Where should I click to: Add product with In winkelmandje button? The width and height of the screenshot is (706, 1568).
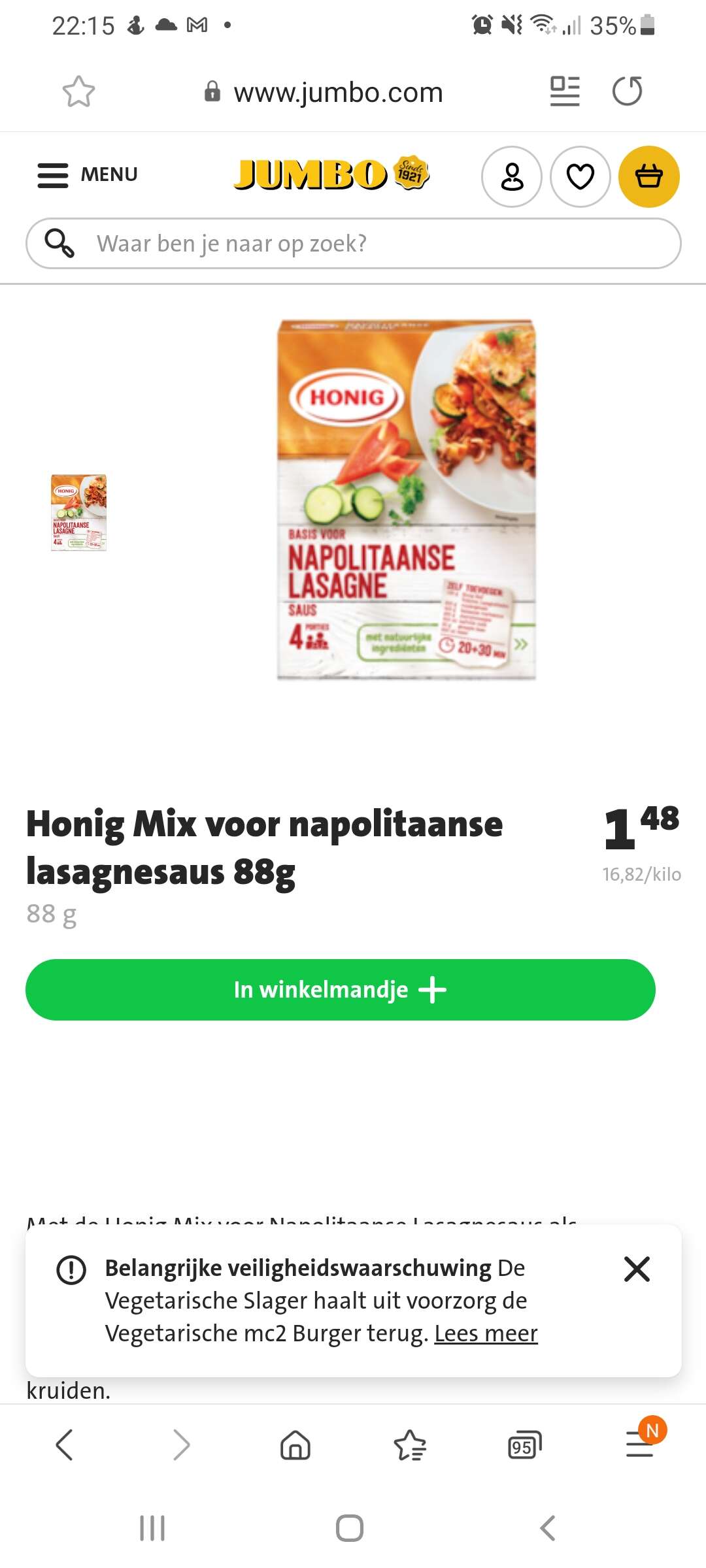(341, 990)
